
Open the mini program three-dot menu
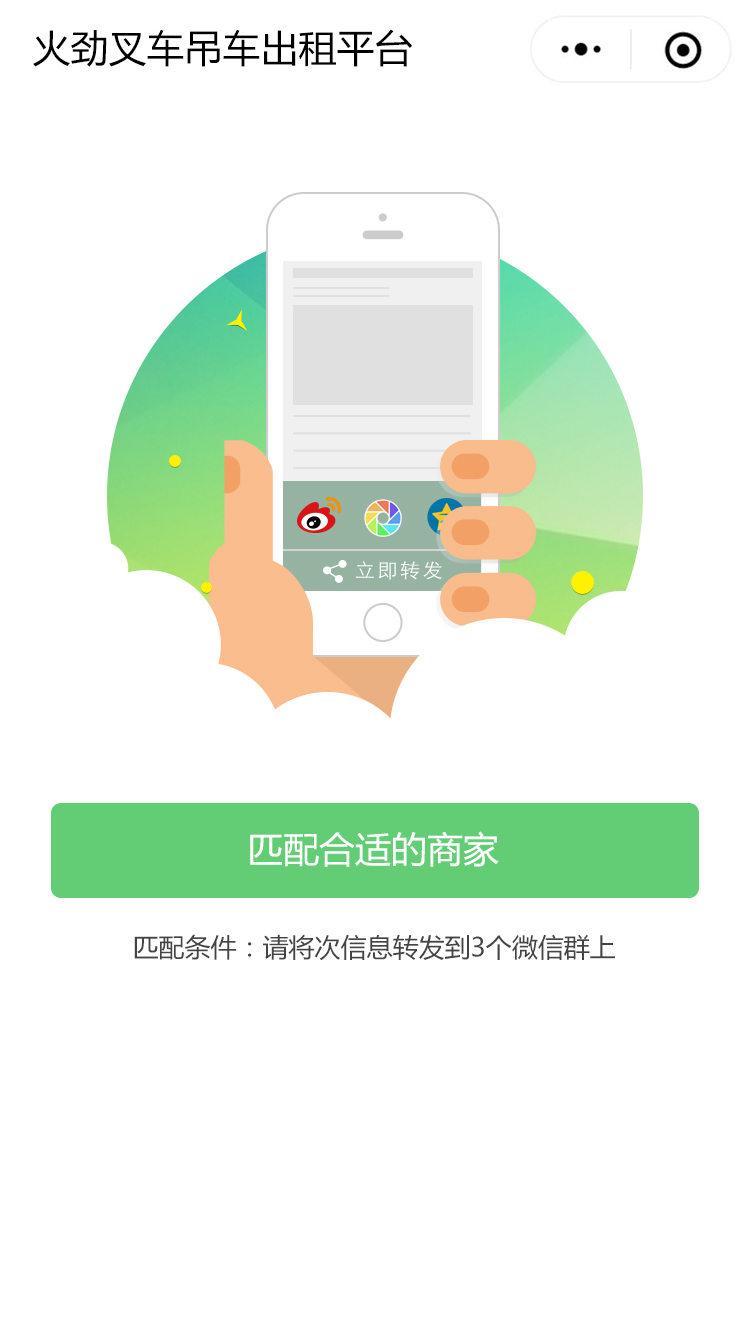(x=581, y=49)
